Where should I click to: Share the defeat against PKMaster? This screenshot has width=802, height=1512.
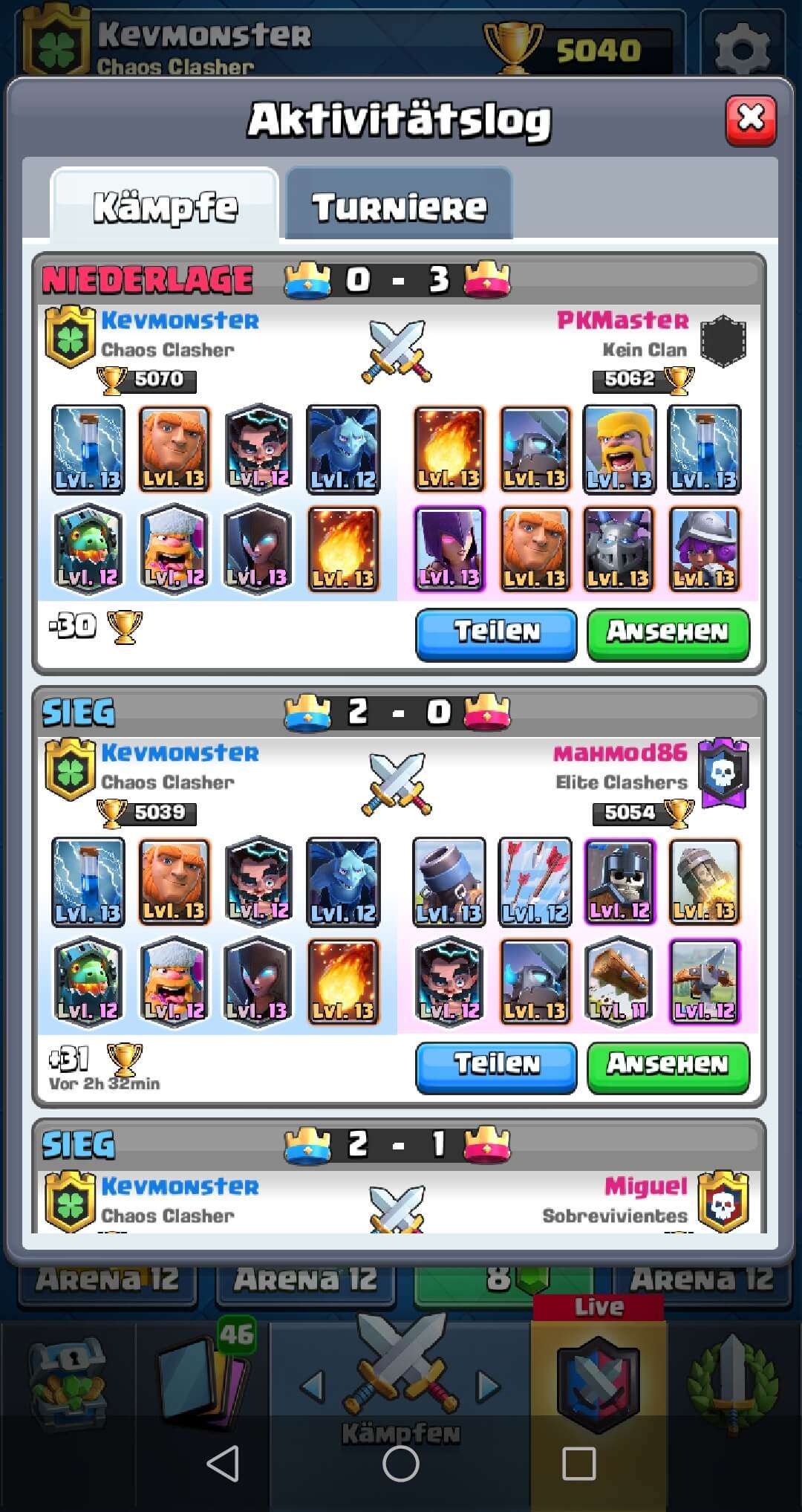pyautogui.click(x=496, y=632)
